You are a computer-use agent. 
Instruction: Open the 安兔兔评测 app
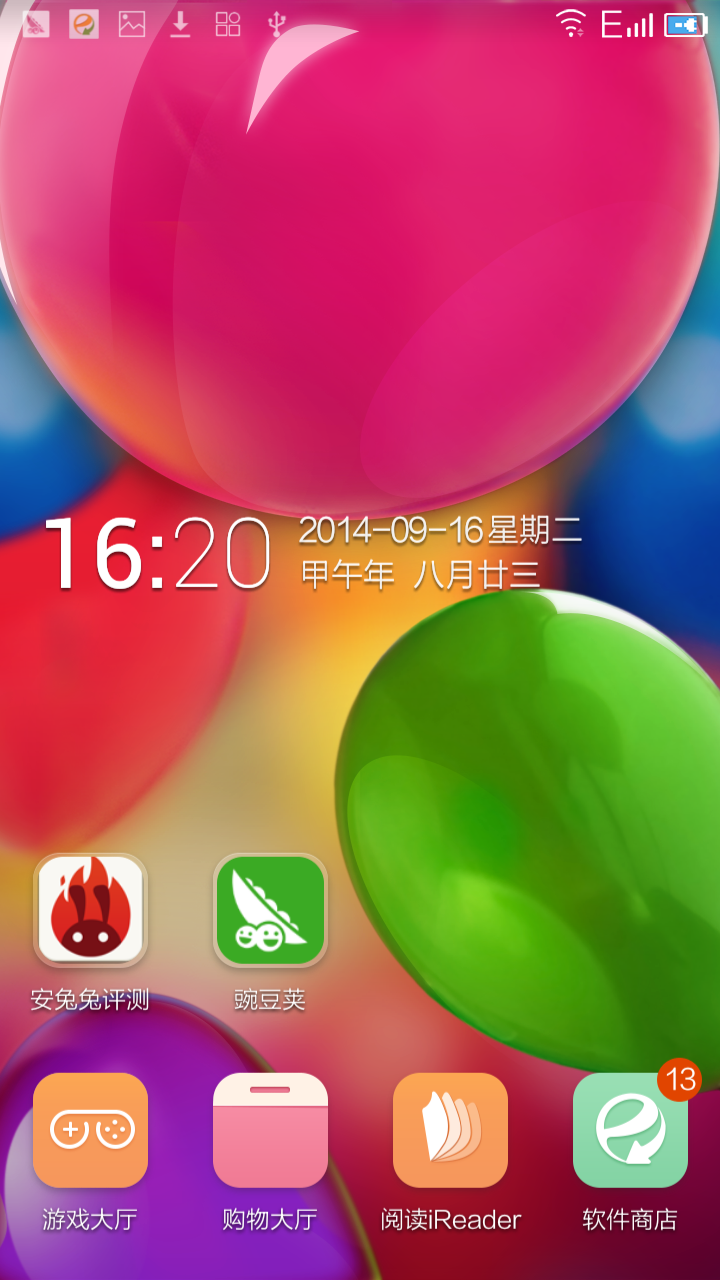(90, 910)
